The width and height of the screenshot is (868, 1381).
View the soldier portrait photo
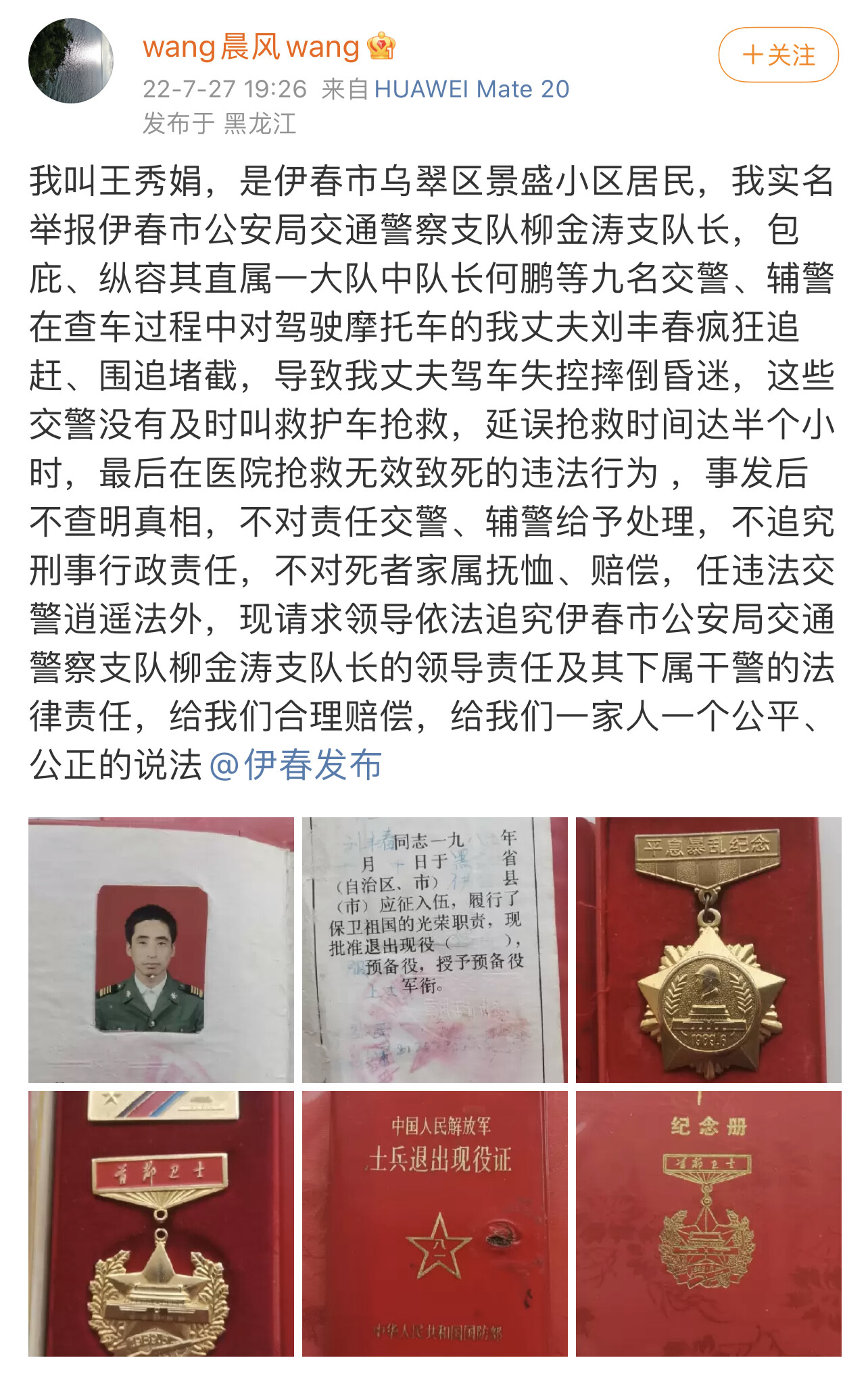coord(161,950)
